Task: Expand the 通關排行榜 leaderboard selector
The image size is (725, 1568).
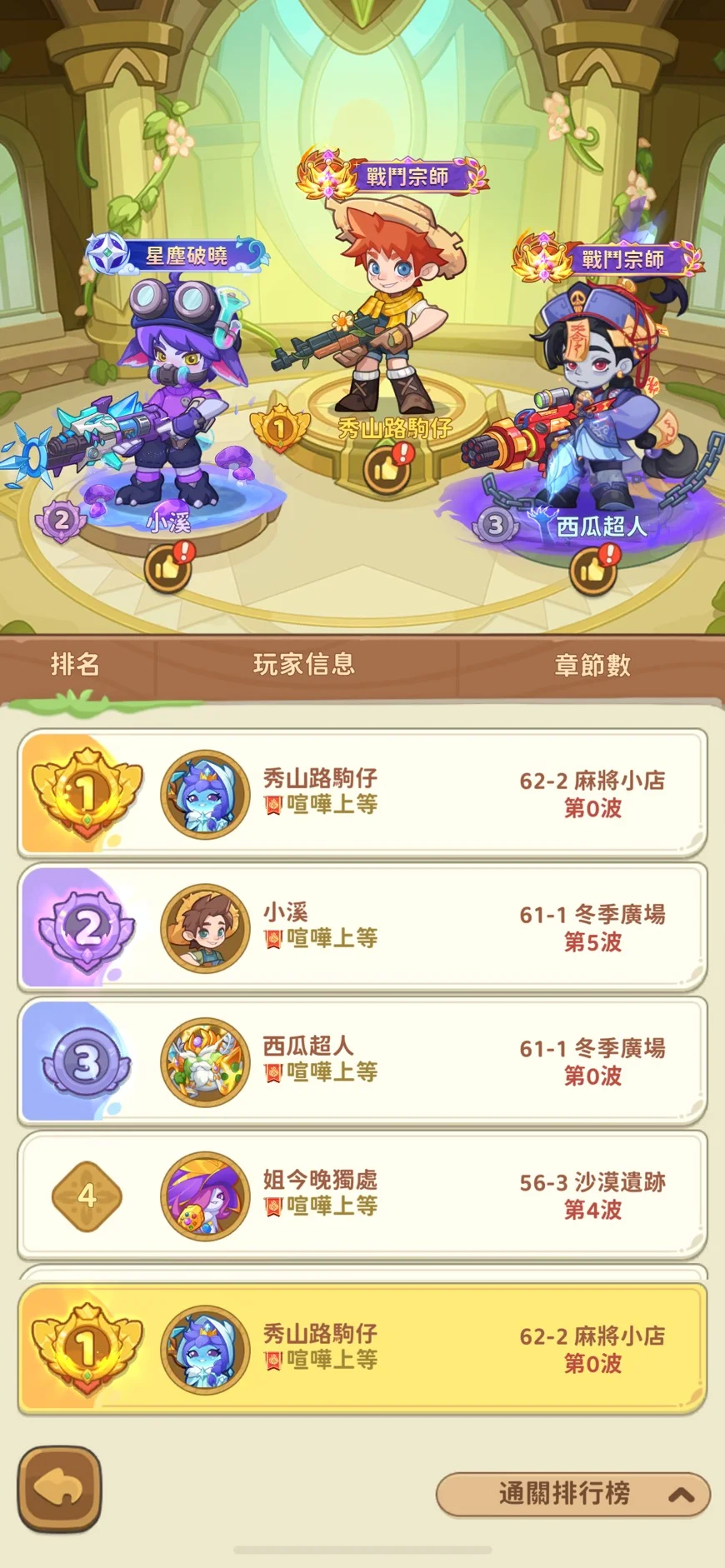Action: click(x=573, y=1494)
